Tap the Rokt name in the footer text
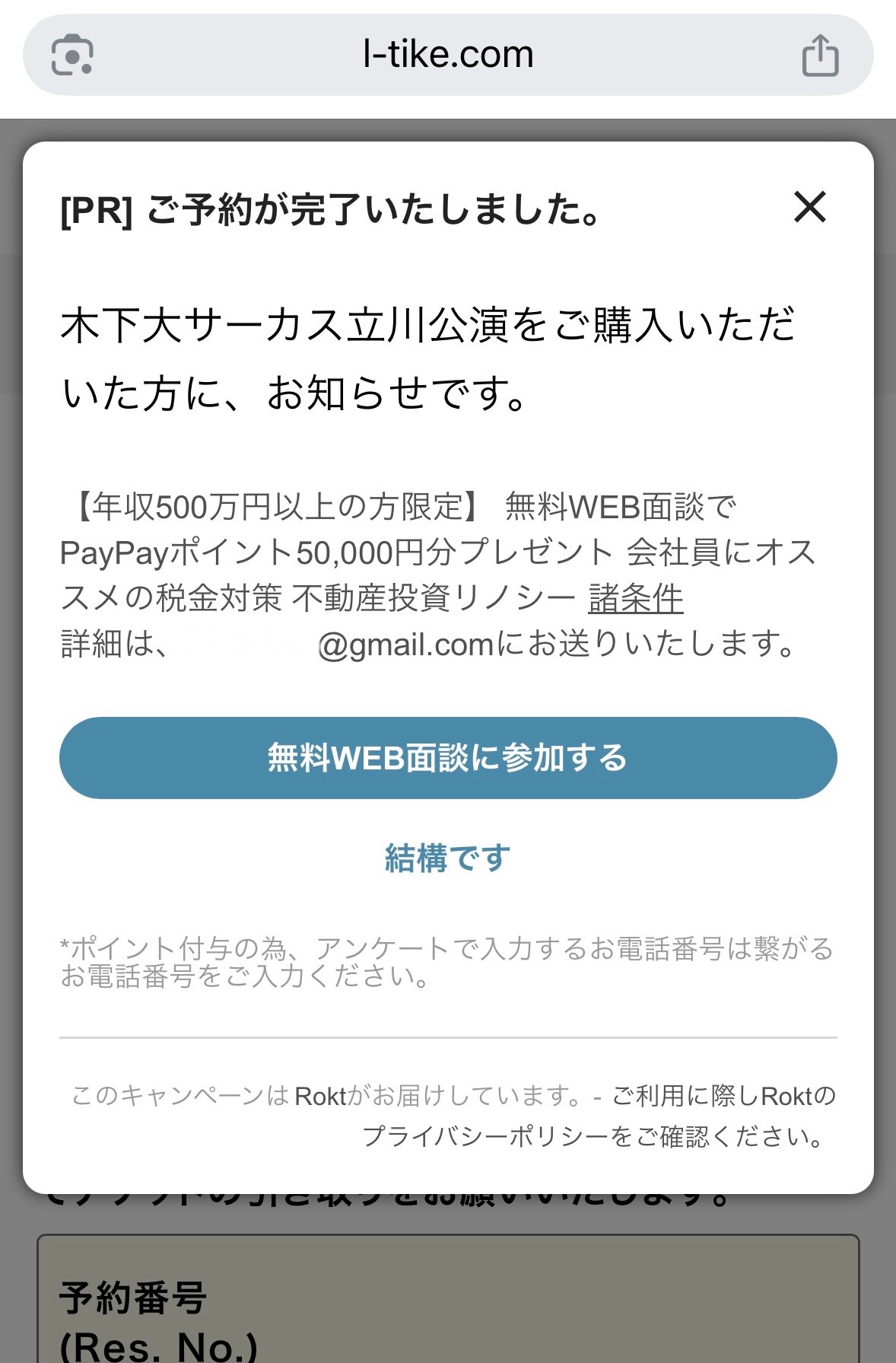The width and height of the screenshot is (896, 1363). 322,1096
